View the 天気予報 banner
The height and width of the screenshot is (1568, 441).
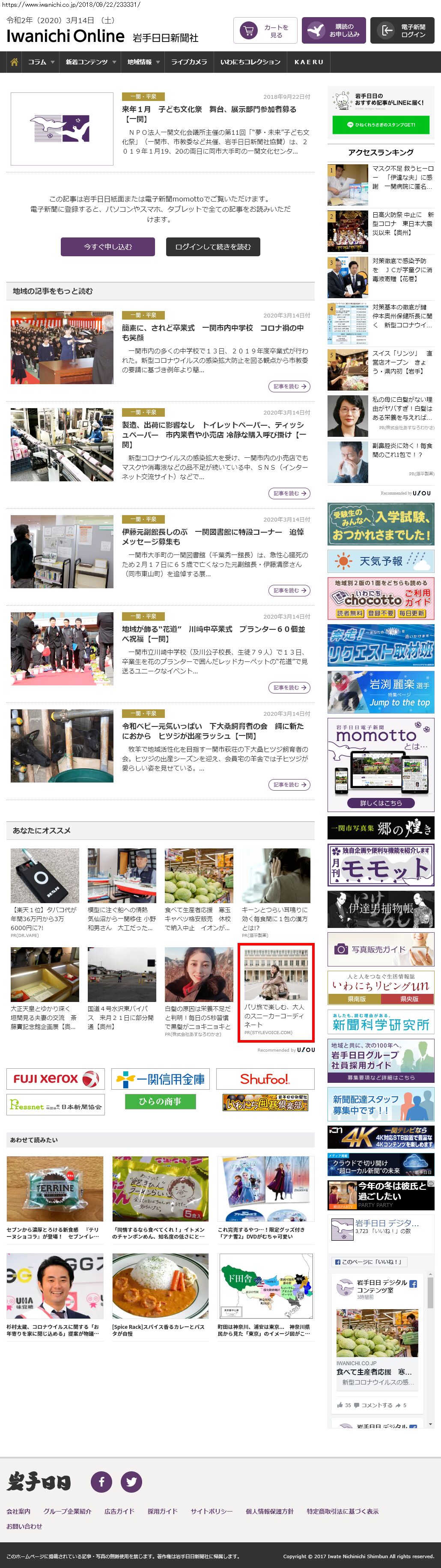click(x=381, y=560)
